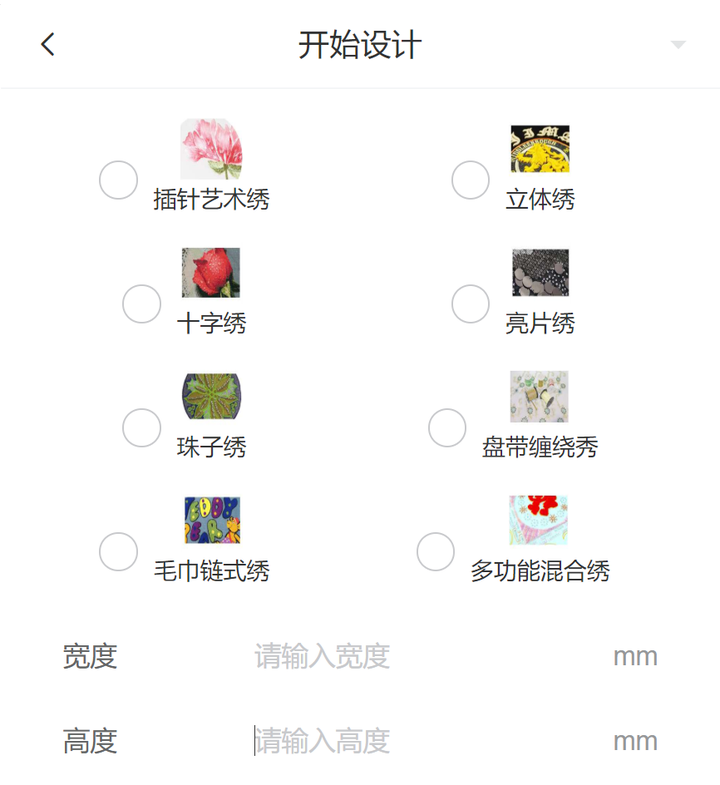Choose 多功能混合绣 embroidery type
The image size is (720, 785).
point(436,552)
